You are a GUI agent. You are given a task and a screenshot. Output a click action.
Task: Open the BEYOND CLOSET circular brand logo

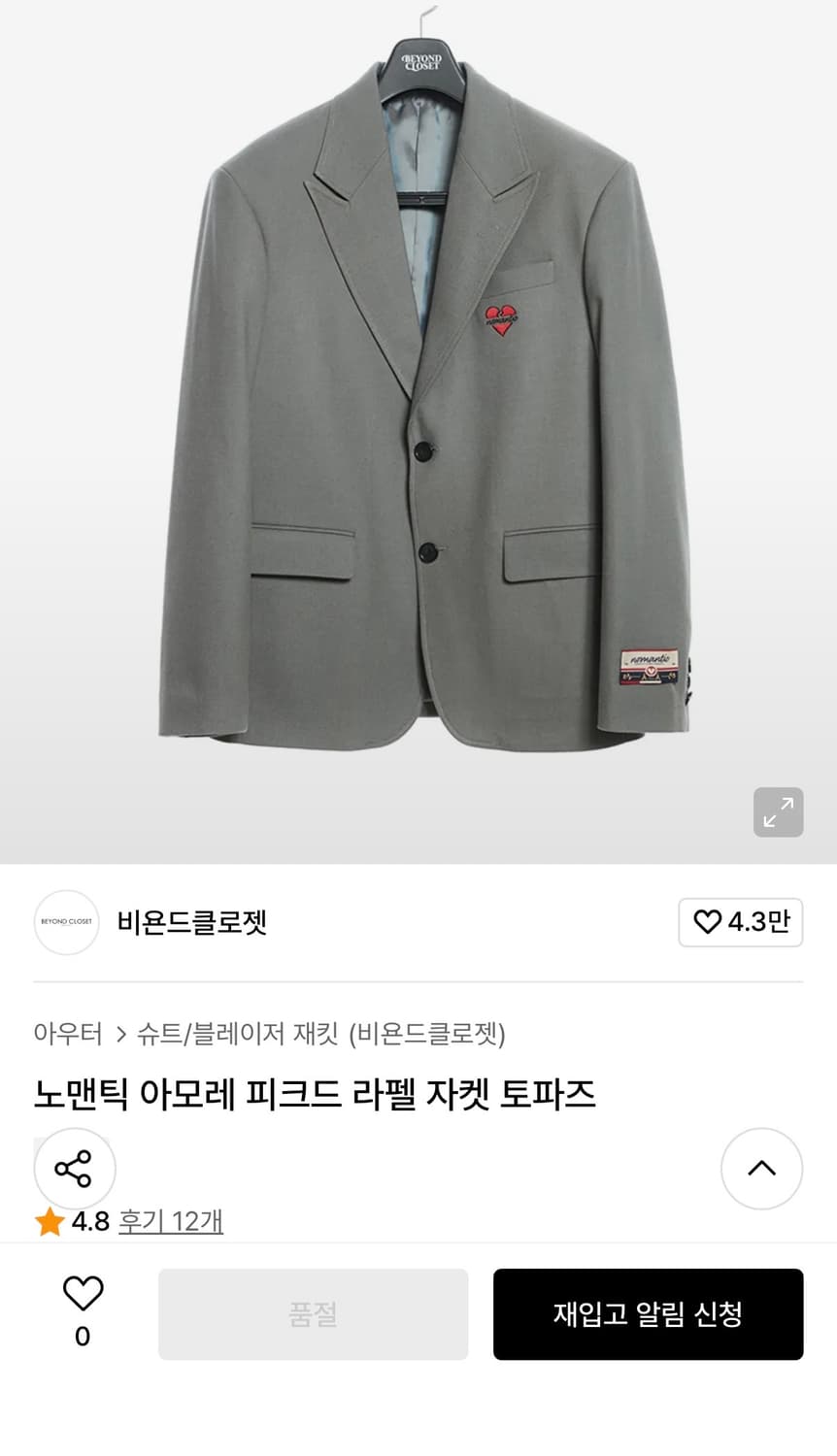pyautogui.click(x=66, y=923)
